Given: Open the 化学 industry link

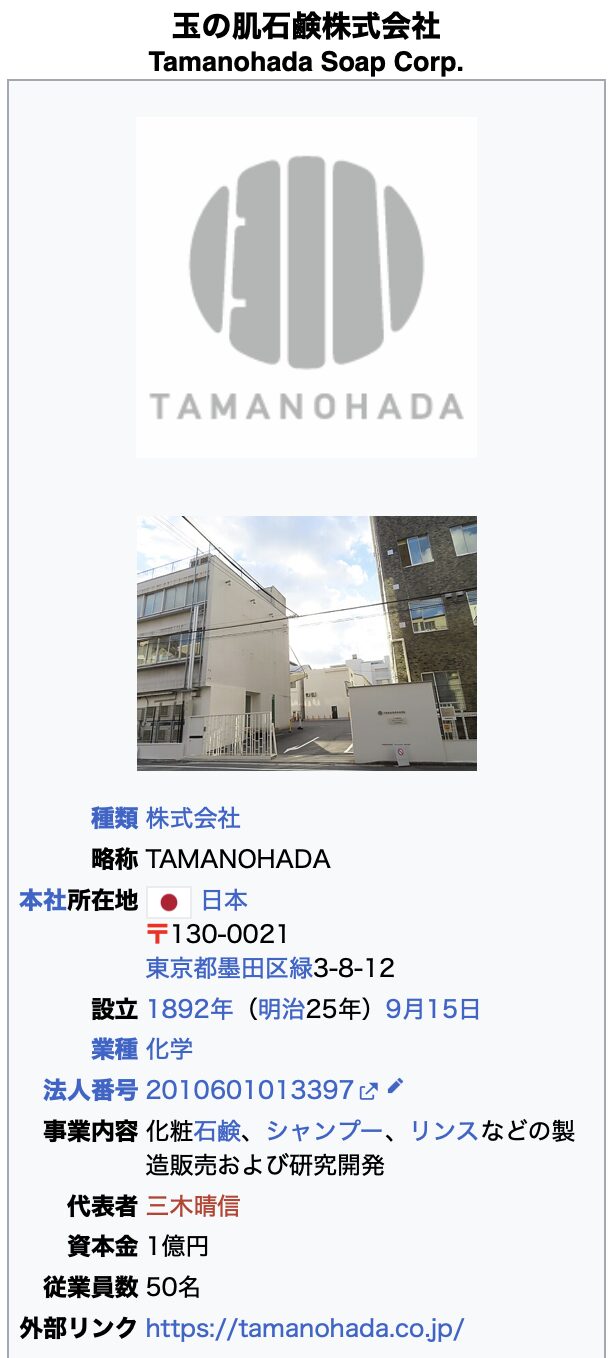Looking at the screenshot, I should [169, 1049].
